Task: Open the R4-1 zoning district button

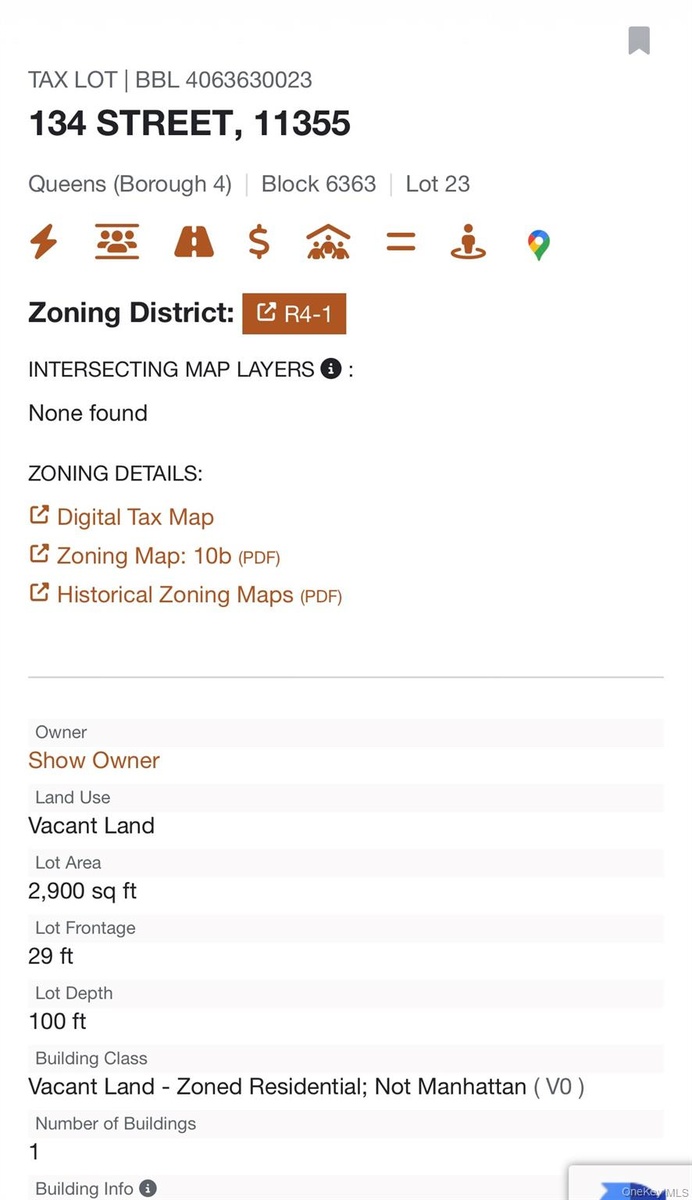Action: pyautogui.click(x=294, y=314)
